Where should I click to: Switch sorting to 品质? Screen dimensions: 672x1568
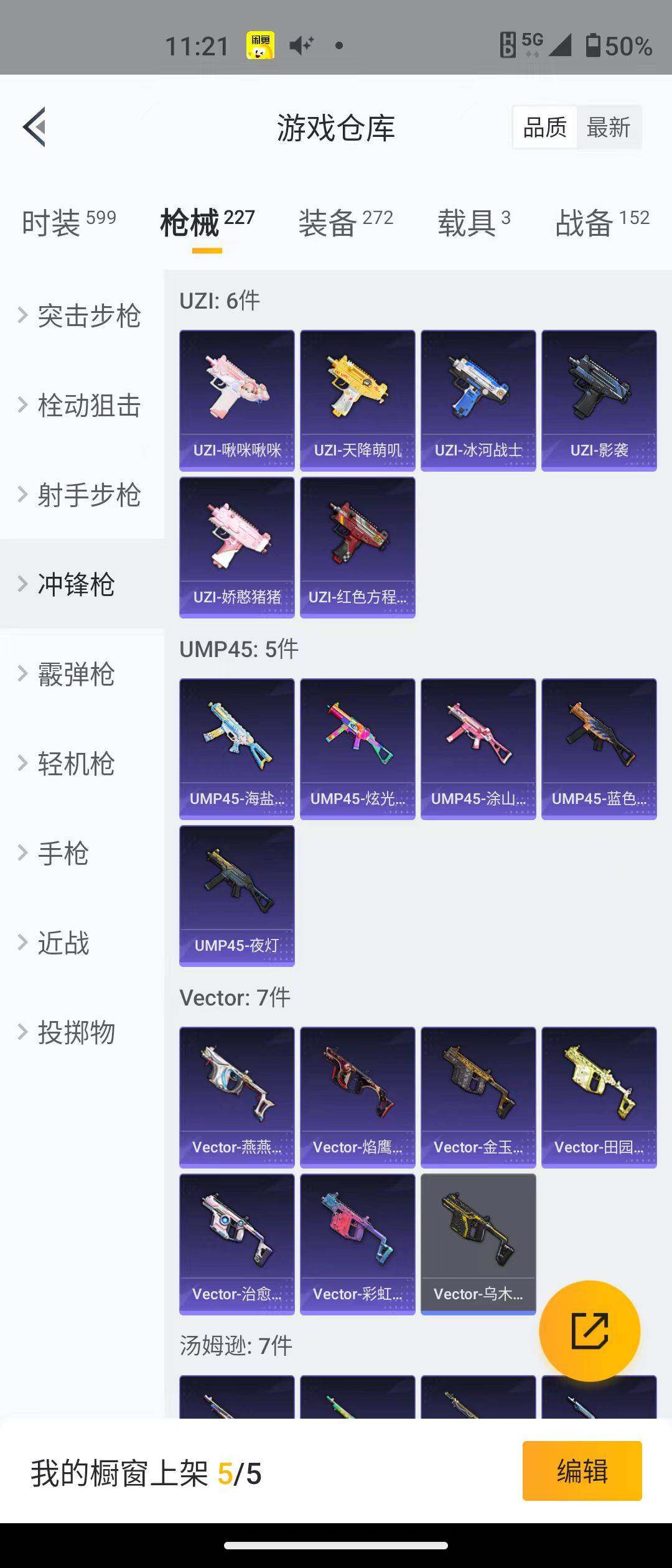pyautogui.click(x=543, y=127)
